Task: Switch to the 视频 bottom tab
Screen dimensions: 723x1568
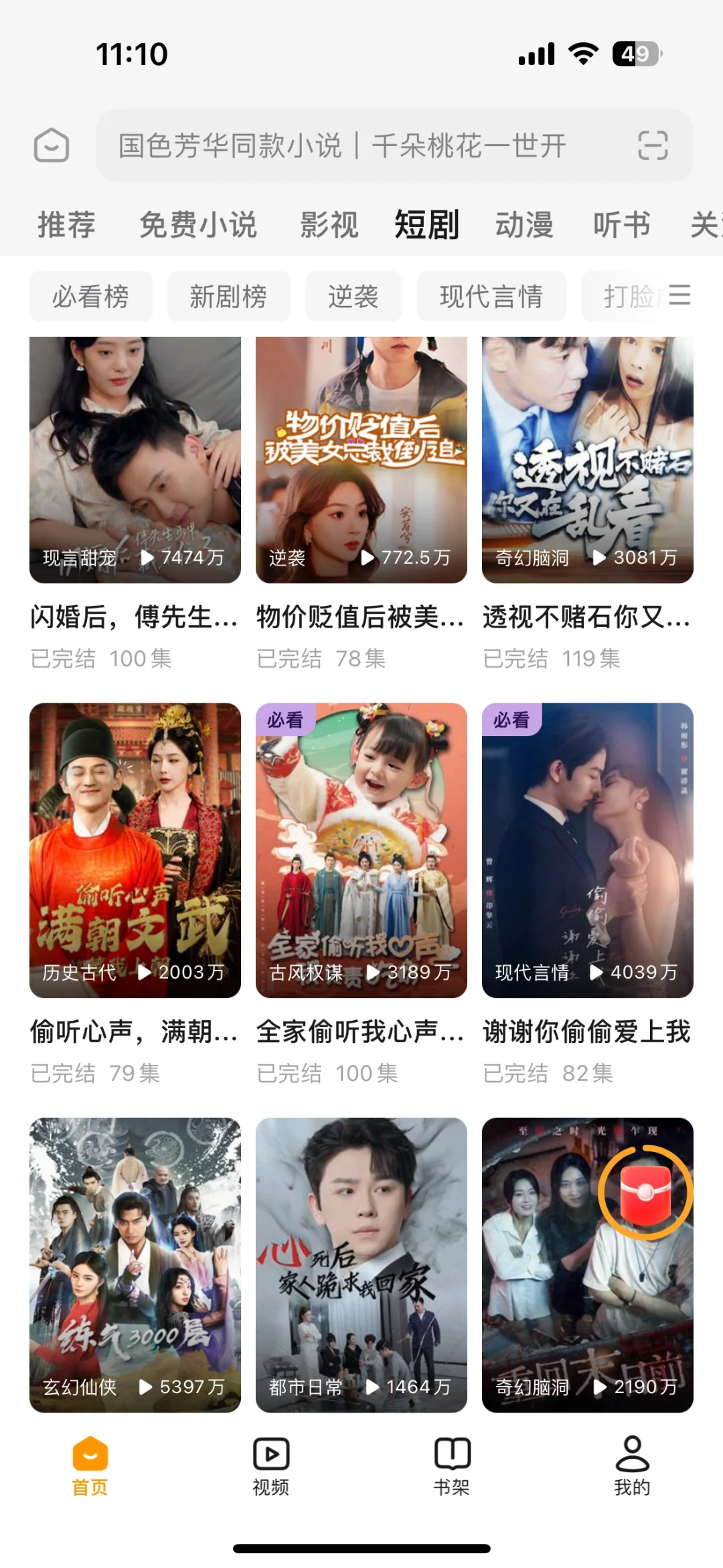Action: coord(271,1466)
